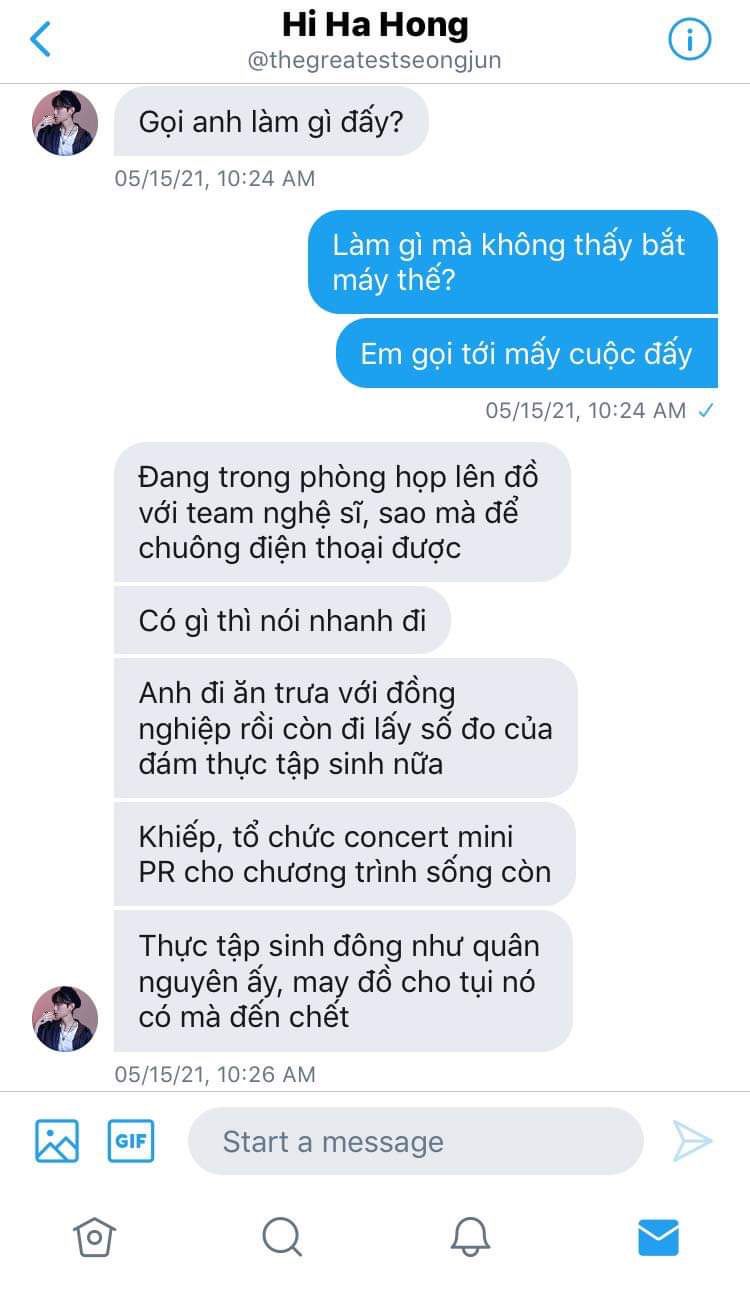Send the message with the arrow icon
This screenshot has height=1289, width=750.
tap(692, 1141)
